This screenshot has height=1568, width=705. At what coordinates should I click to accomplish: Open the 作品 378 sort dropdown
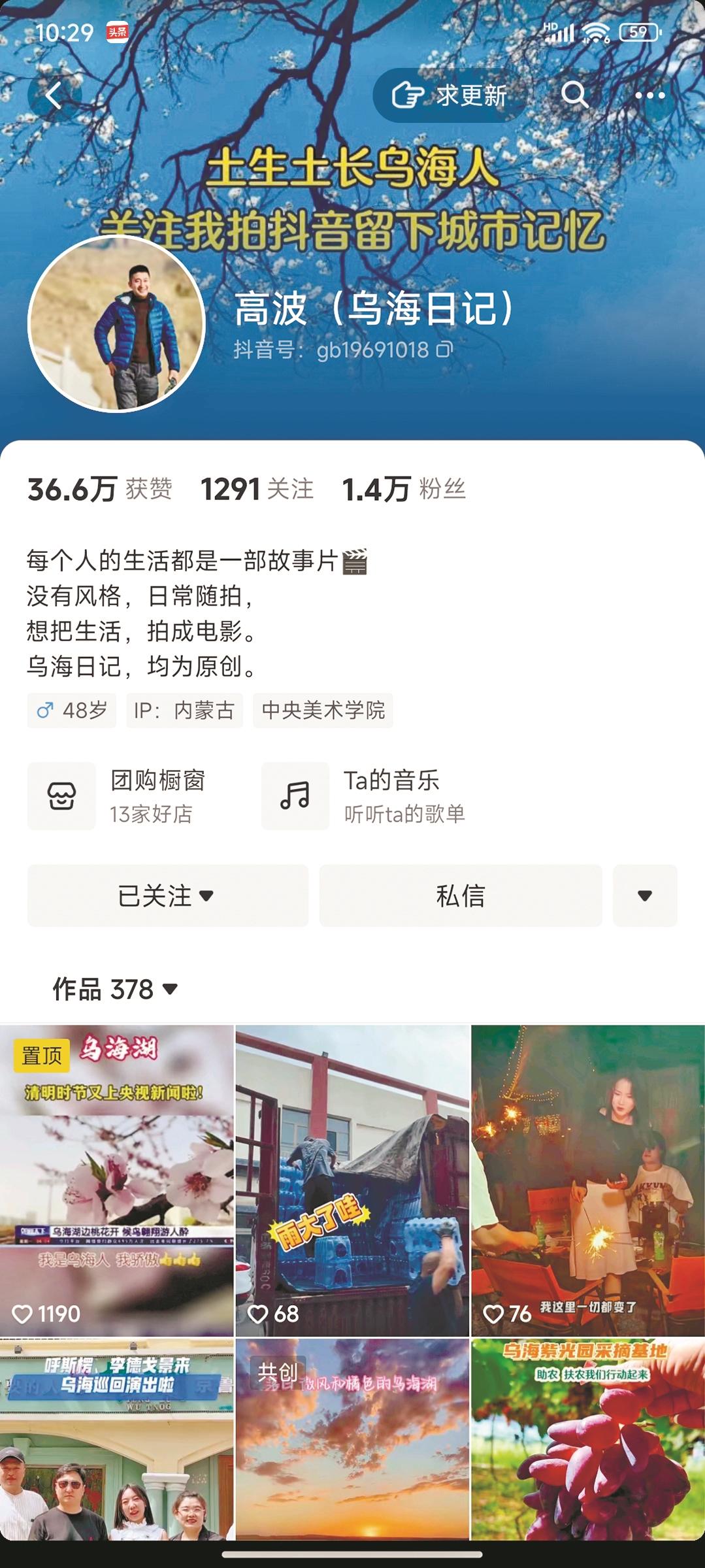point(116,989)
